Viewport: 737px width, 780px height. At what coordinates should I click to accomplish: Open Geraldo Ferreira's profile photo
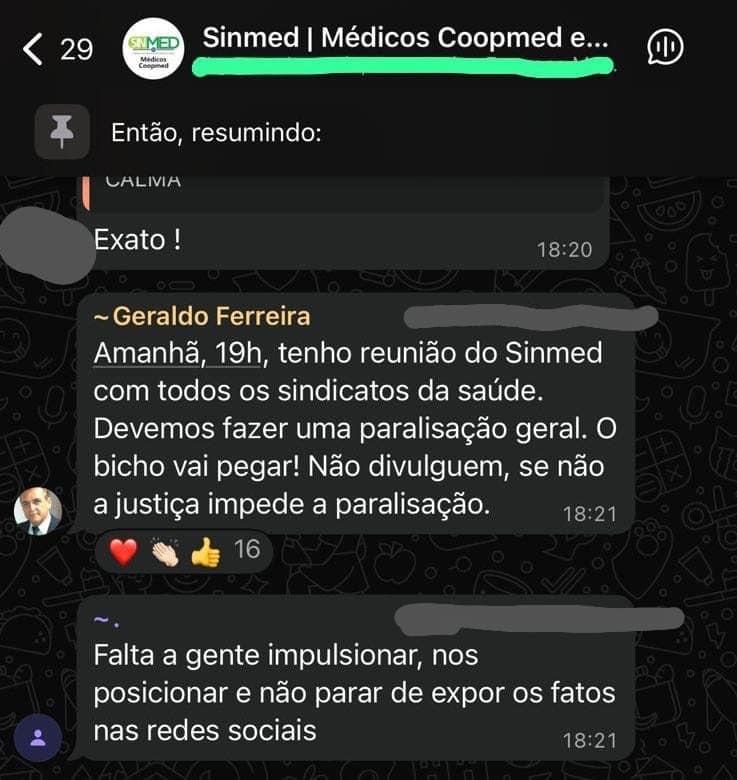38,512
